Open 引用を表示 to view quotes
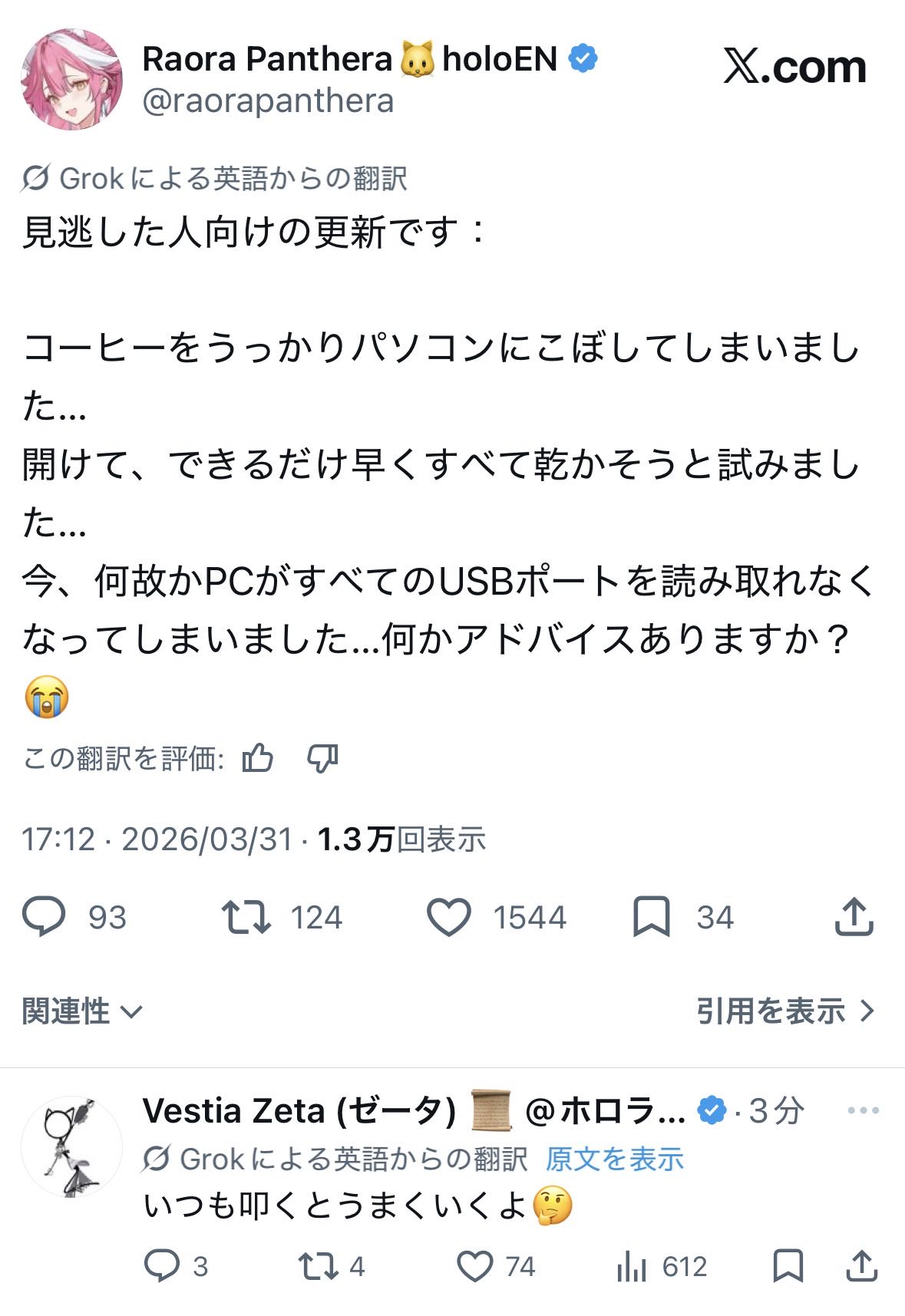905x1316 pixels. [x=784, y=1011]
